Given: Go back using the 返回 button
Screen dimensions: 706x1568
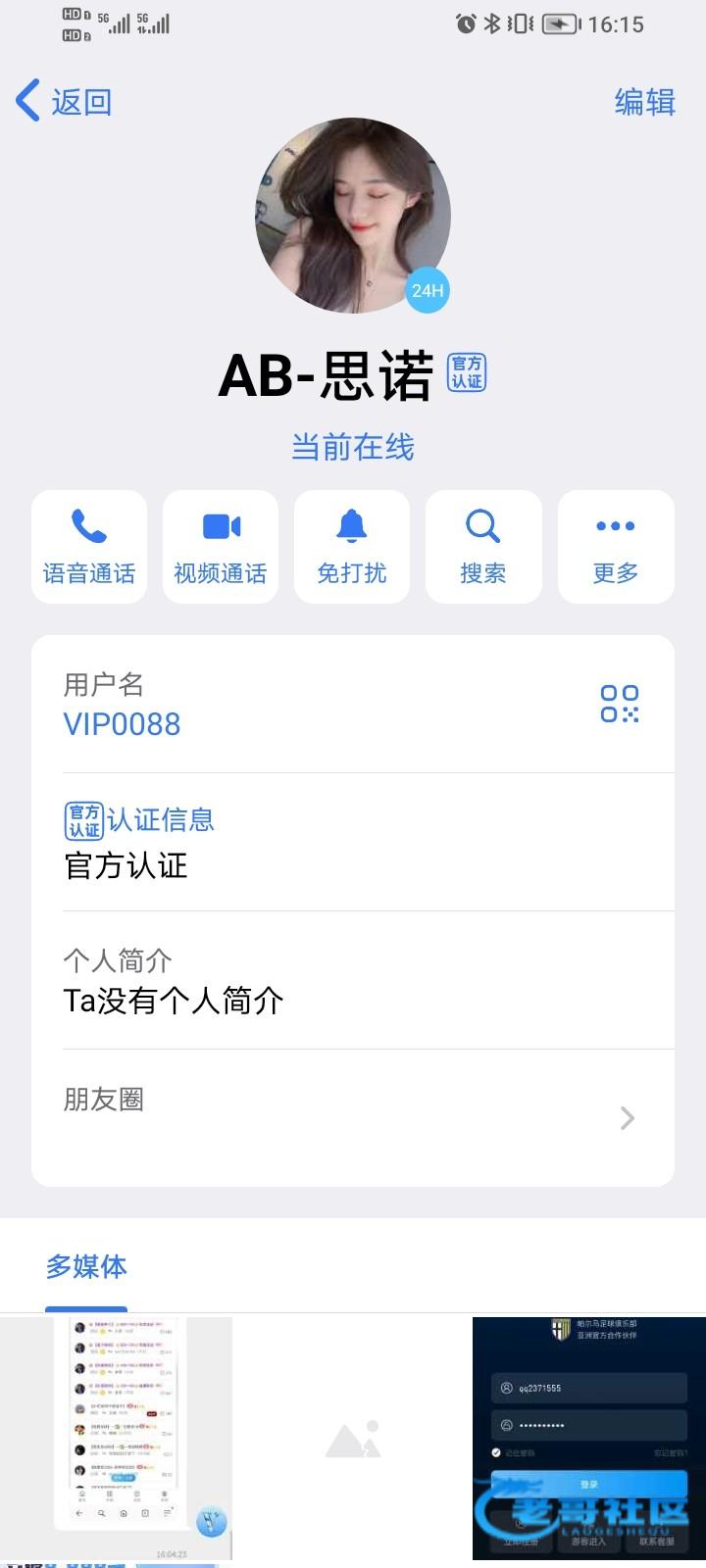Looking at the screenshot, I should tap(64, 102).
